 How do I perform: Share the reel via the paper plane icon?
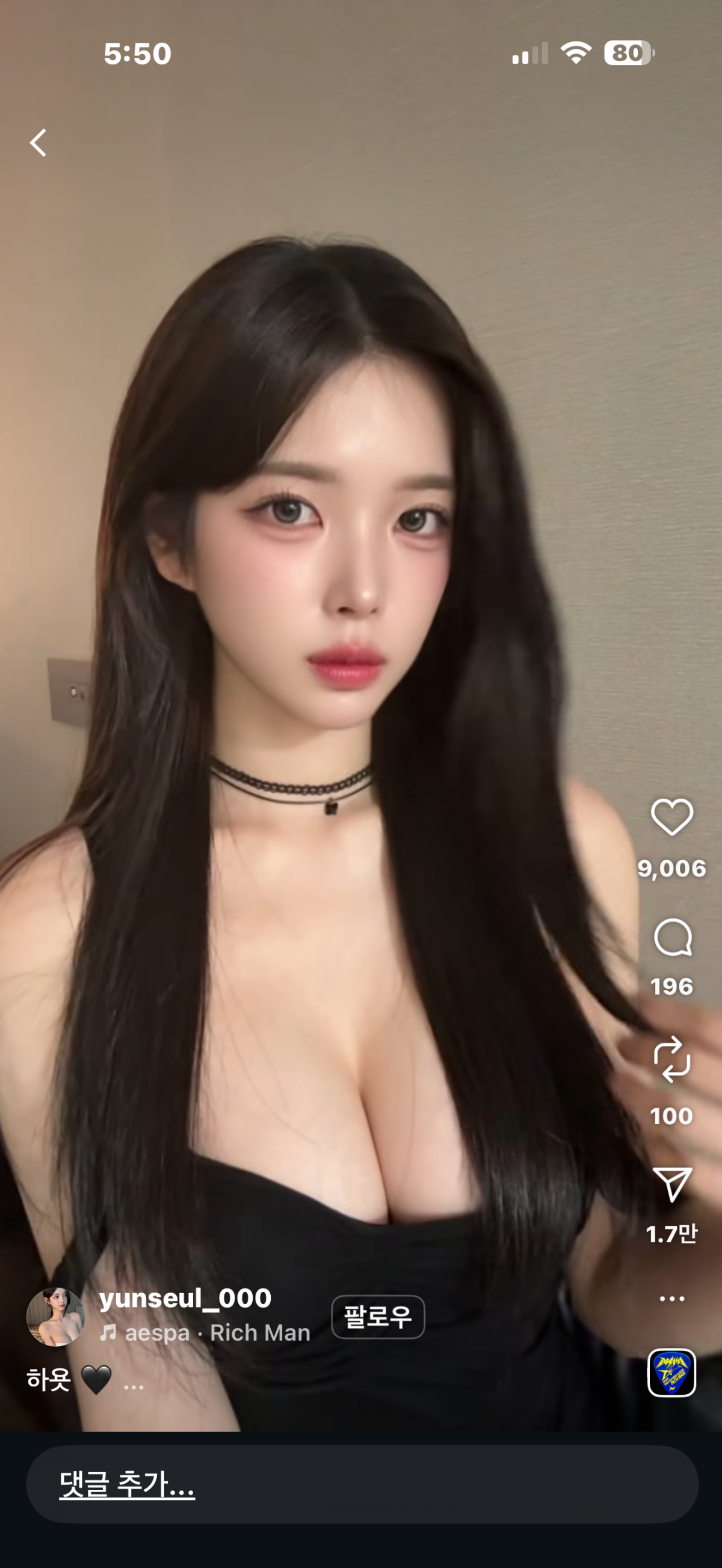(x=671, y=1184)
